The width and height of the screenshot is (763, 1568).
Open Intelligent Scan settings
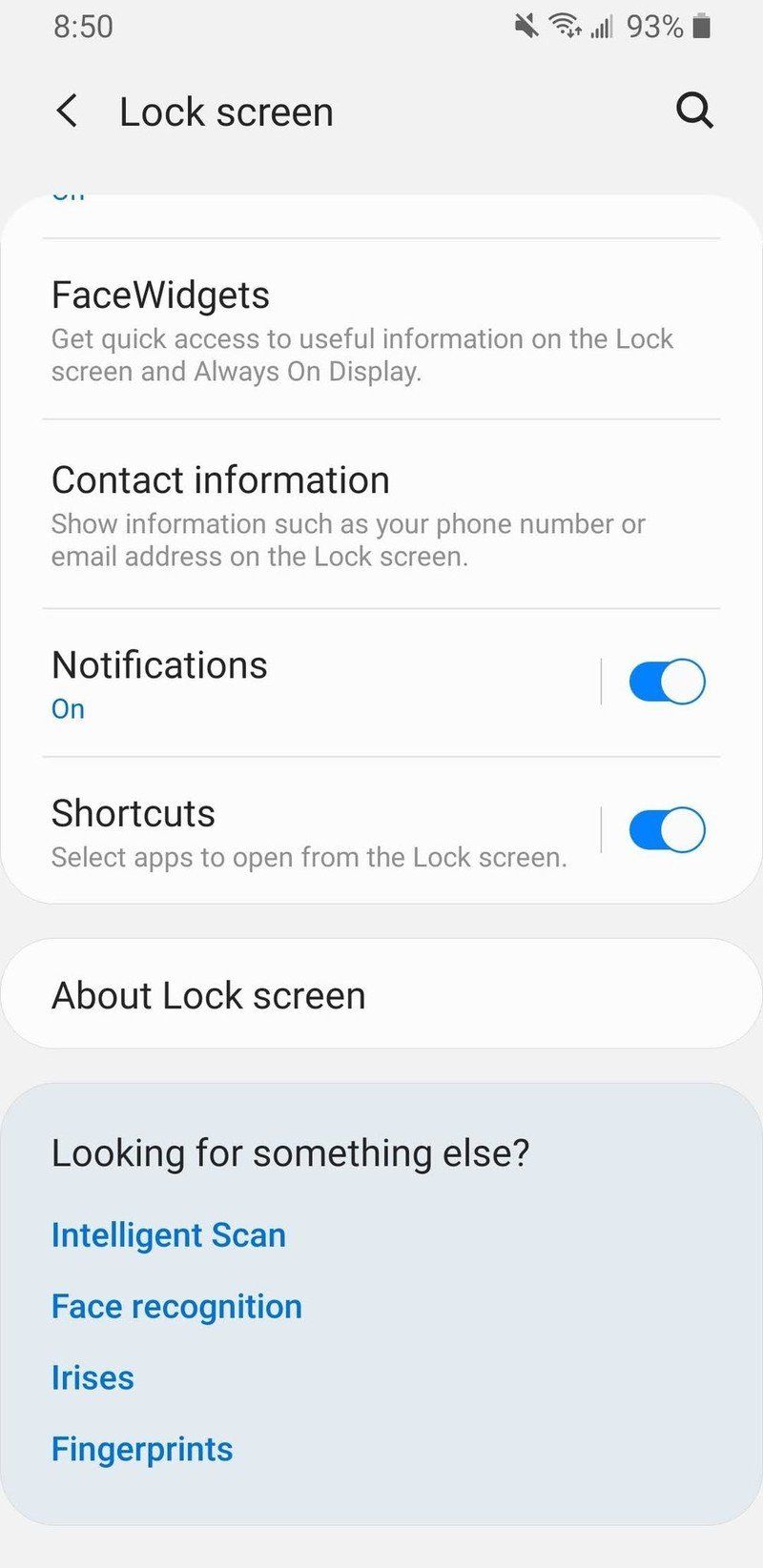(169, 1234)
